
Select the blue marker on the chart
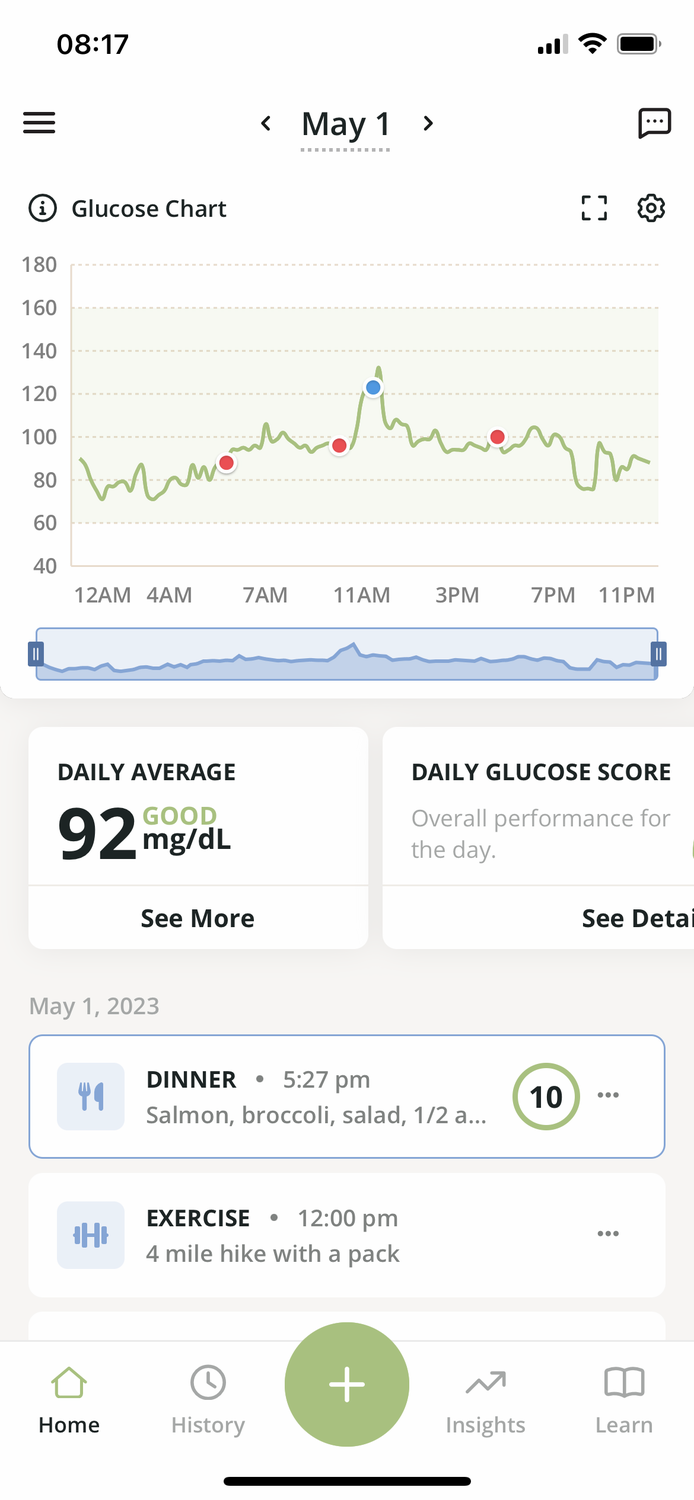pyautogui.click(x=373, y=387)
